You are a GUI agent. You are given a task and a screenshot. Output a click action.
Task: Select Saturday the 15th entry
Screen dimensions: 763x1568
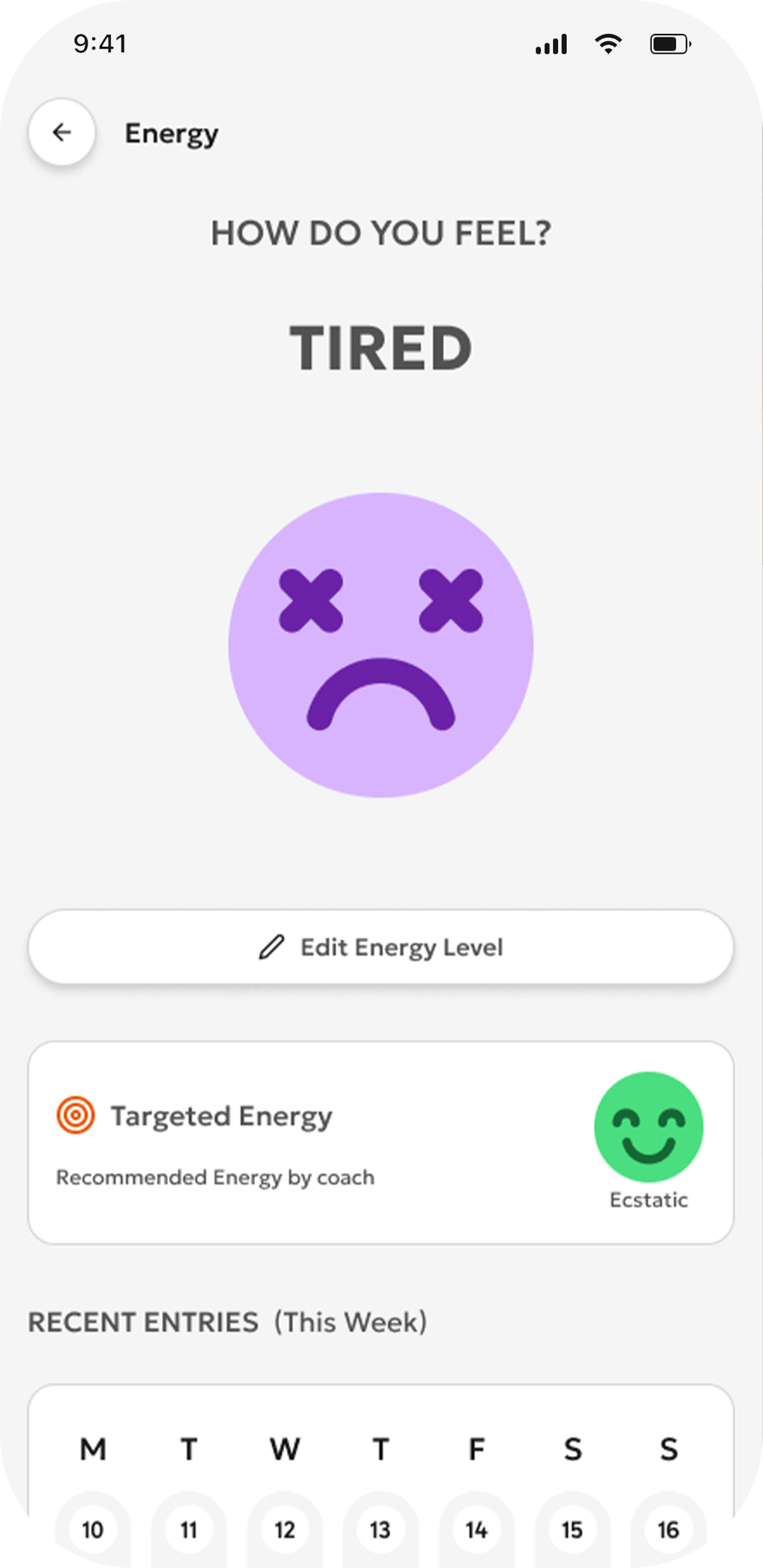[572, 1530]
